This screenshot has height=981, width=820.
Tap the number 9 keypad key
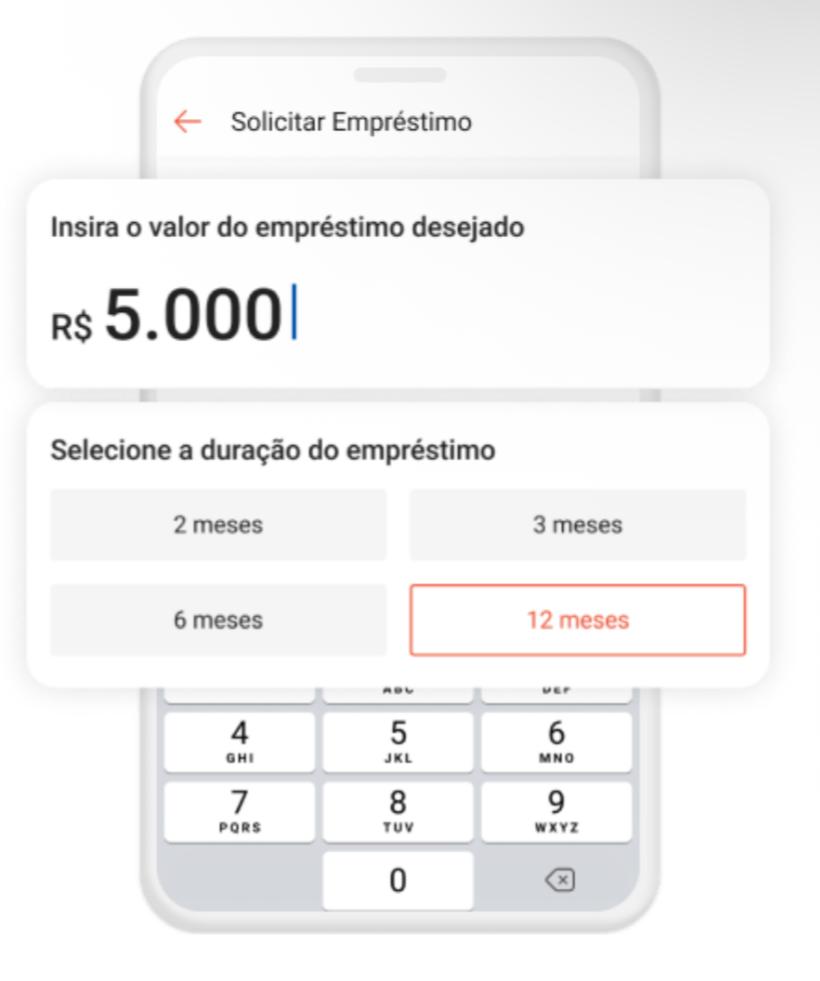[x=558, y=810]
